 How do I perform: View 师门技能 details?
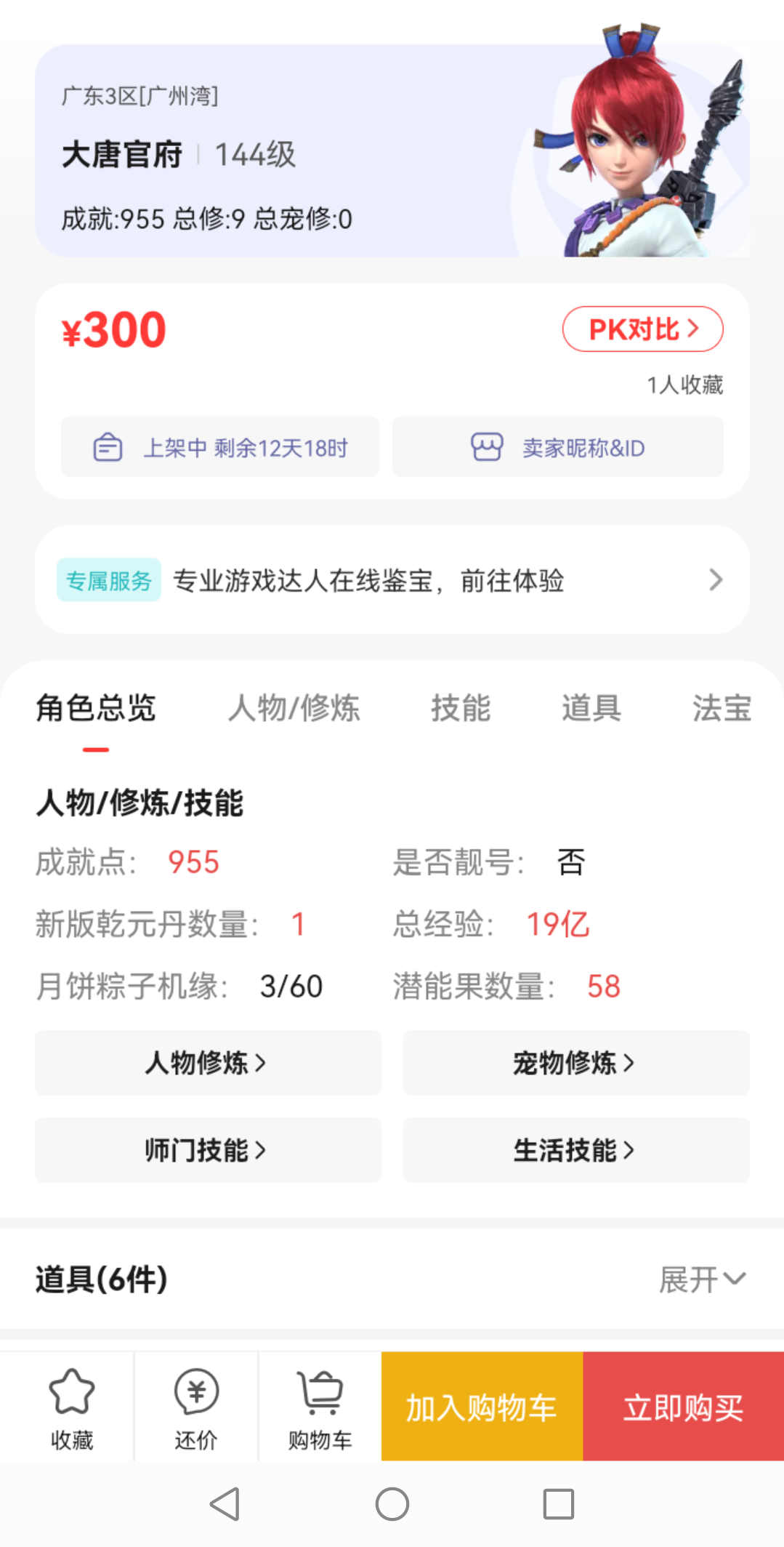pyautogui.click(x=208, y=1150)
